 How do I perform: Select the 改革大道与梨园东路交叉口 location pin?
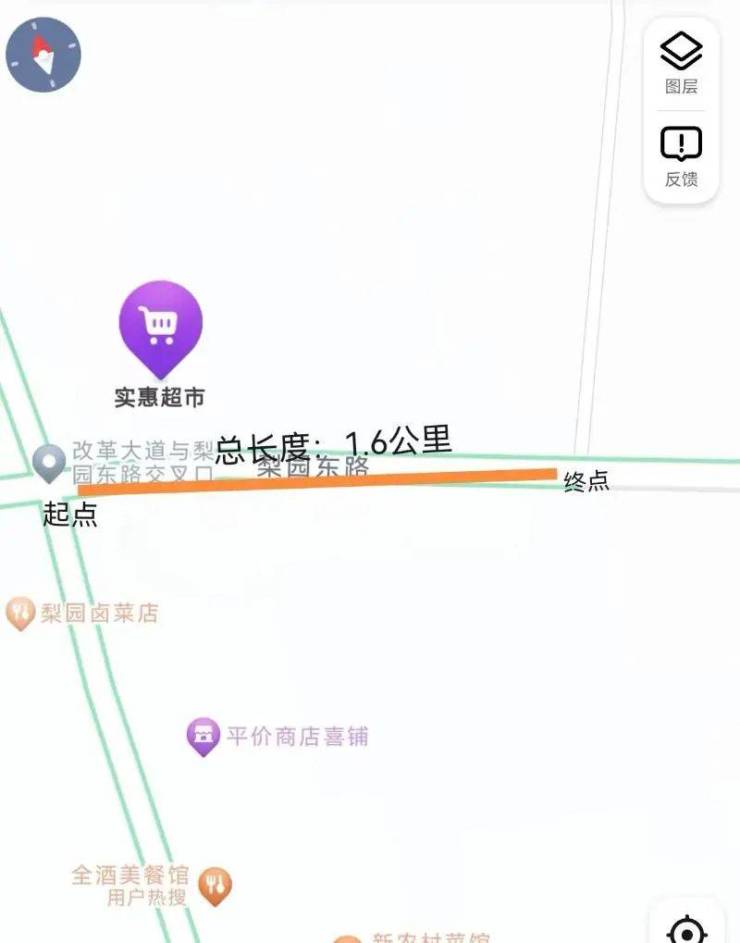(48, 462)
